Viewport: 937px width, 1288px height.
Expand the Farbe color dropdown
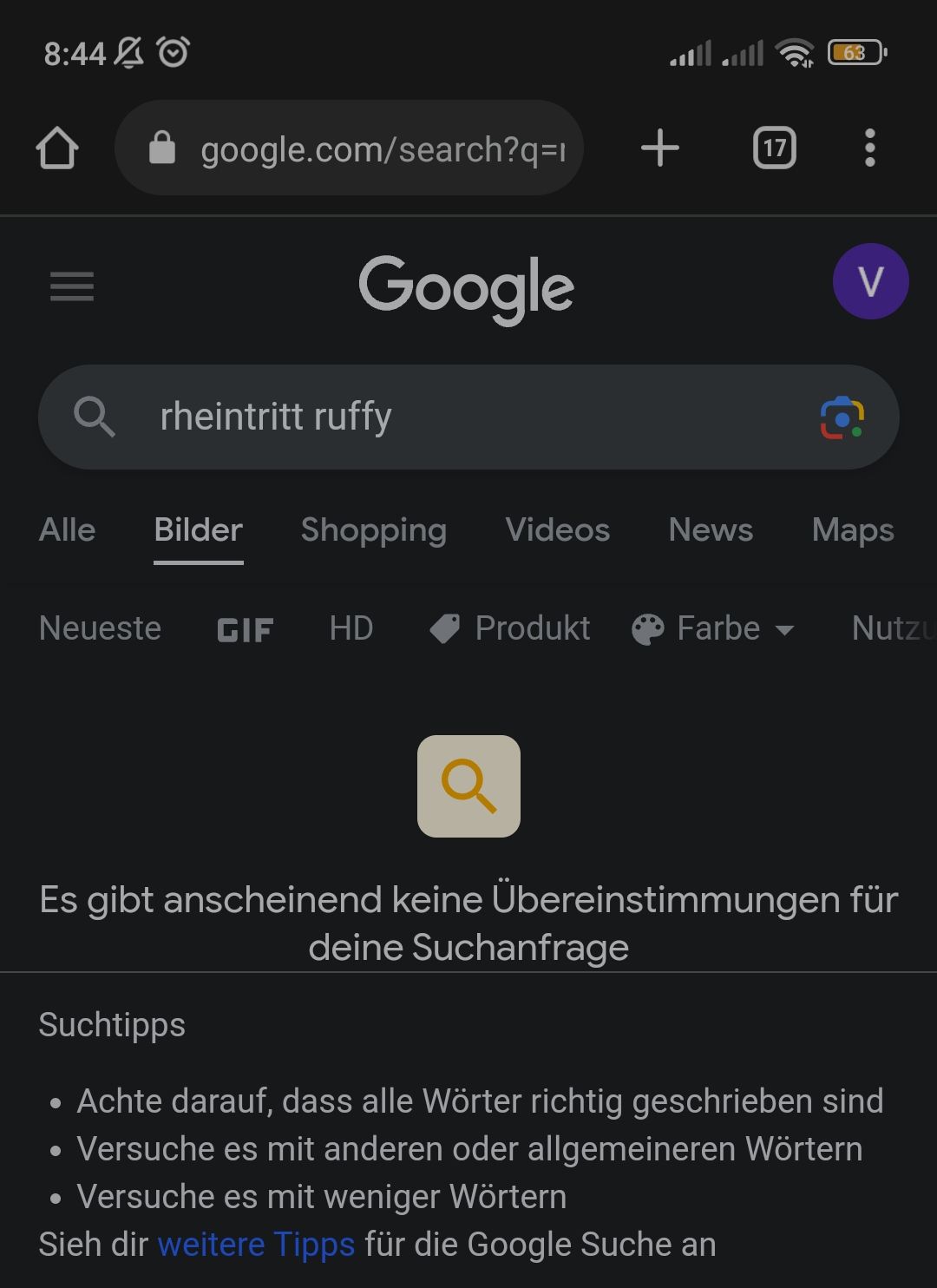coord(713,628)
